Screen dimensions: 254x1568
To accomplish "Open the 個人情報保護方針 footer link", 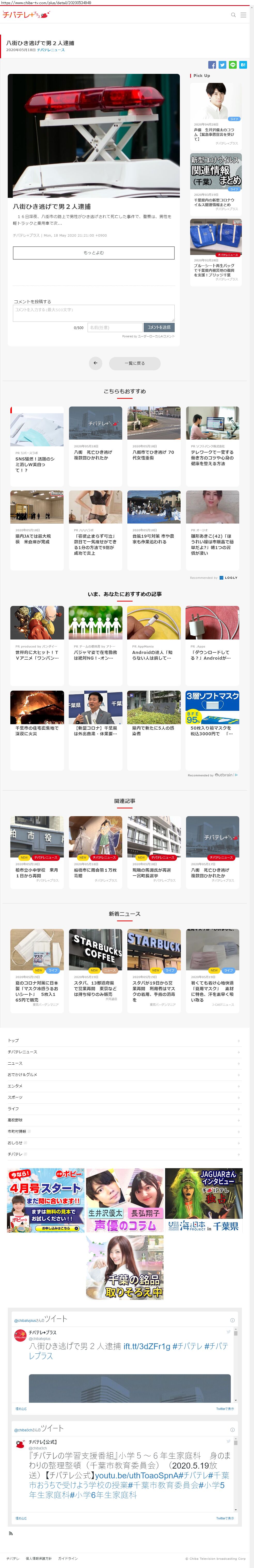I will point(39,1558).
